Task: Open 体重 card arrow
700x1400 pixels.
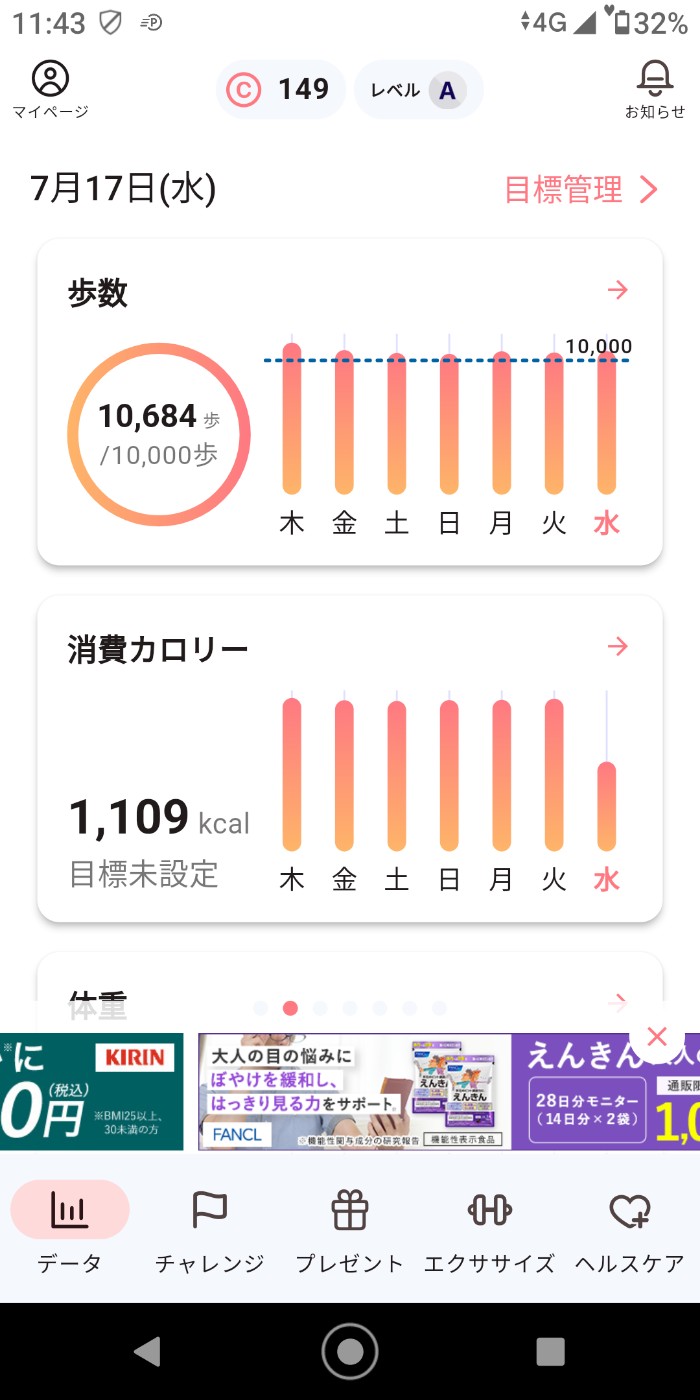Action: pyautogui.click(x=618, y=1000)
